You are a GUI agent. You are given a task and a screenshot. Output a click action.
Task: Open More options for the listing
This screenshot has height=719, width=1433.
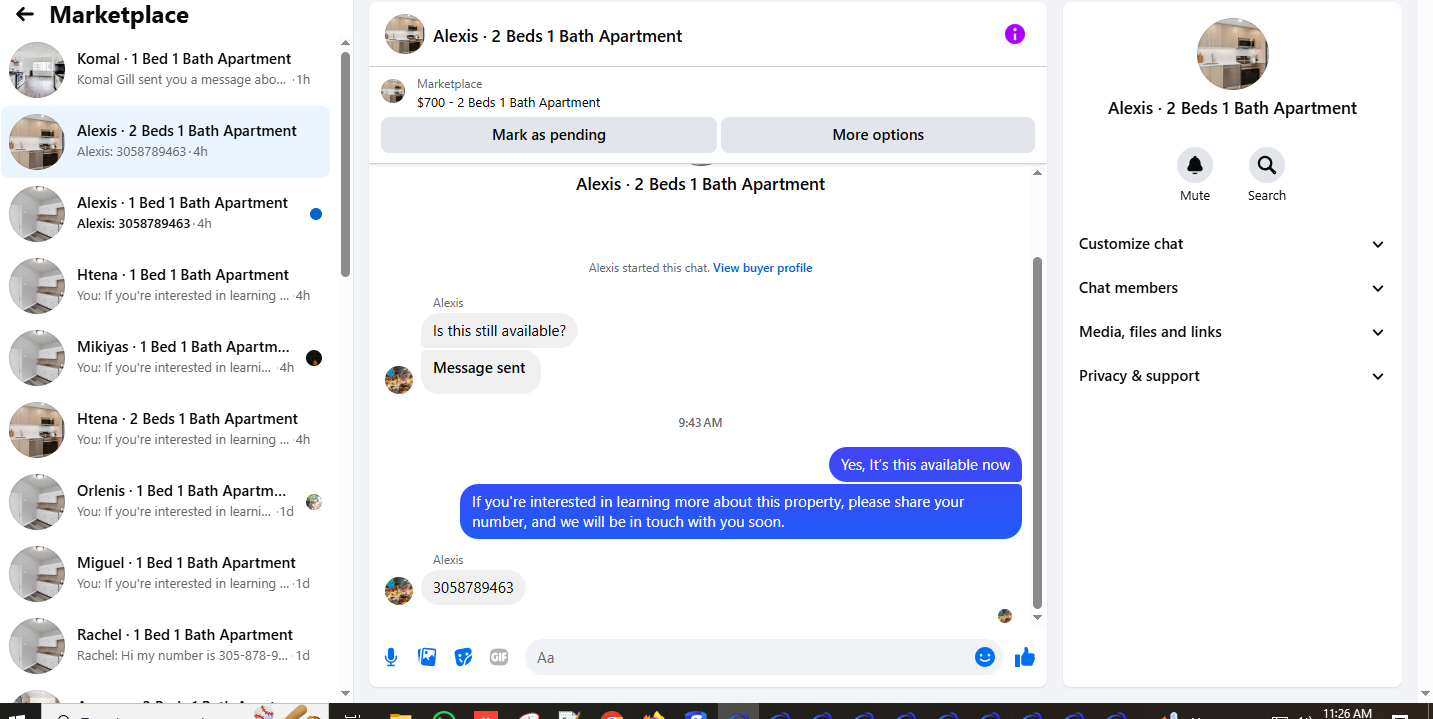click(878, 135)
